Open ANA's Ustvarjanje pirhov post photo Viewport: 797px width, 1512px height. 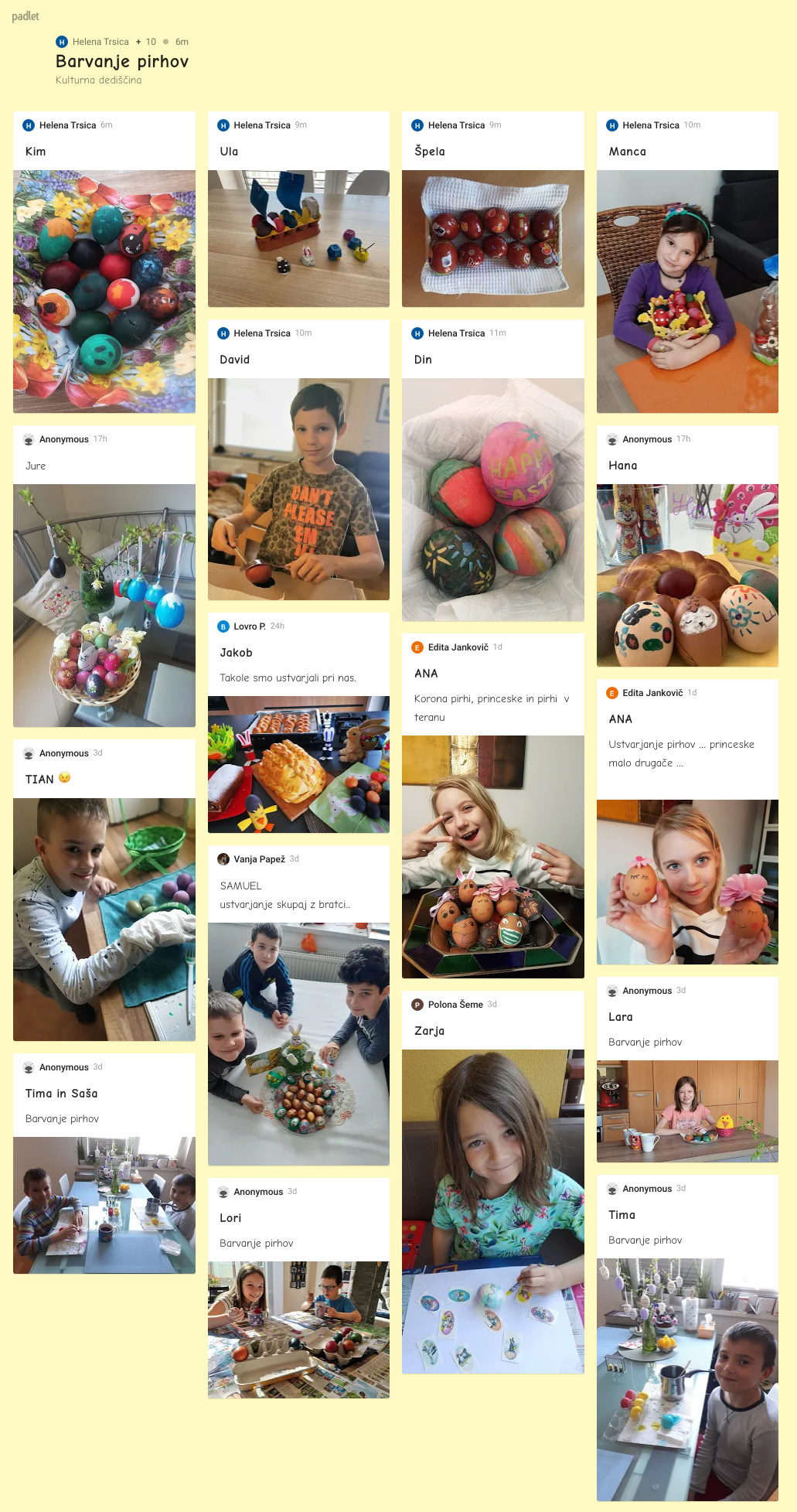[687, 882]
